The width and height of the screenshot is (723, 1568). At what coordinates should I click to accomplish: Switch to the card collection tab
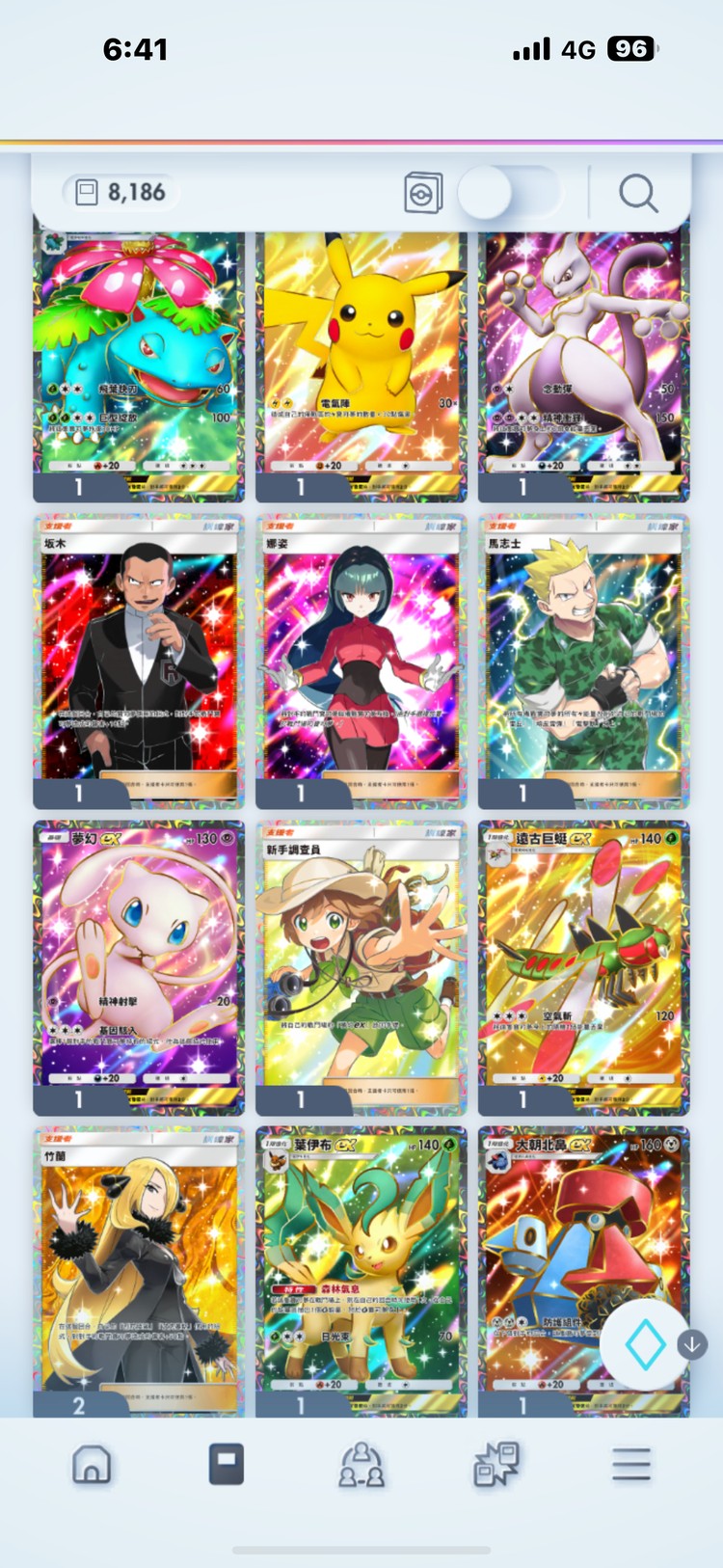pyautogui.click(x=227, y=1464)
